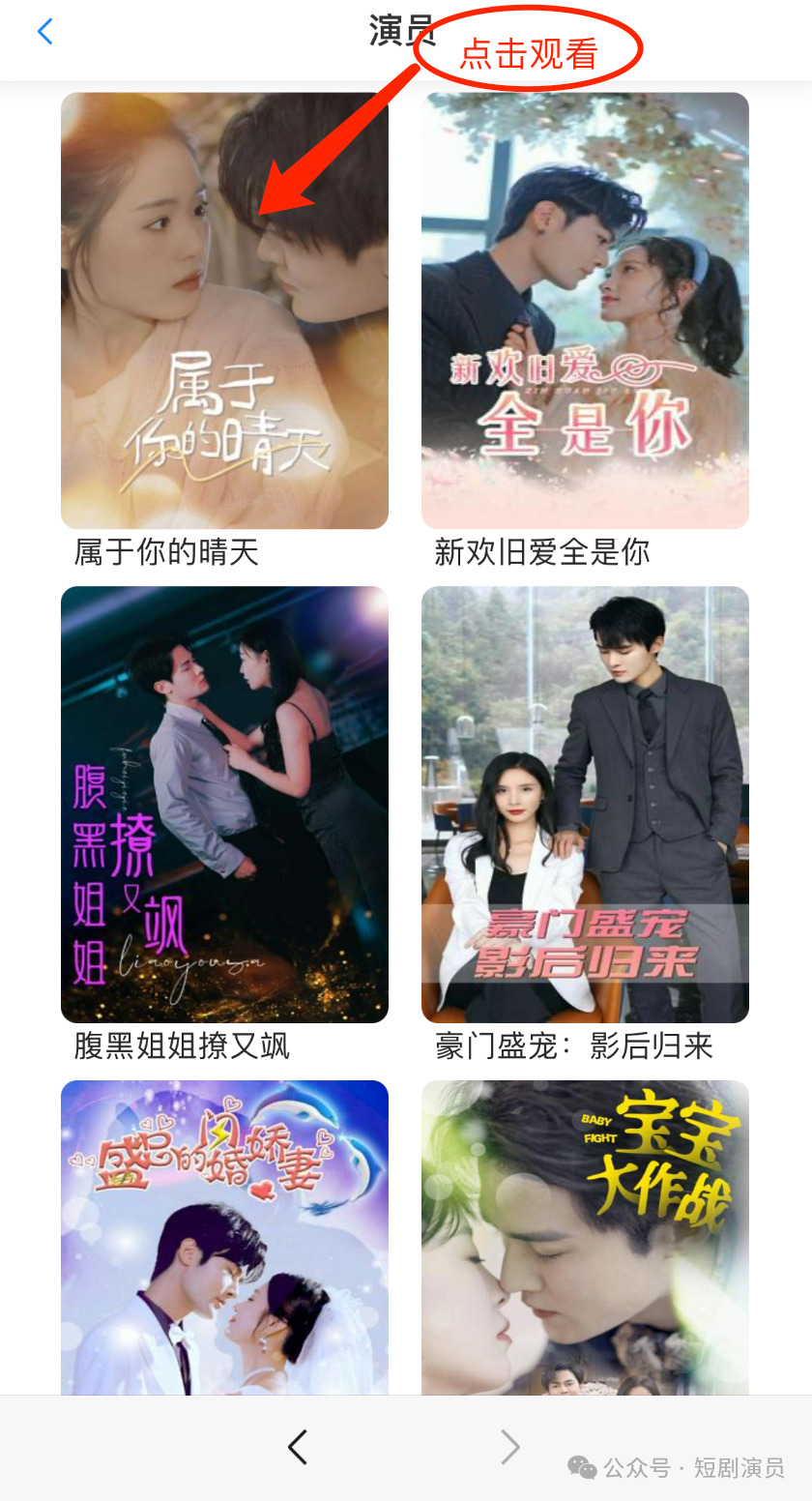
Task: Watch 腹黑姐姐撩又飒
Action: pos(224,804)
